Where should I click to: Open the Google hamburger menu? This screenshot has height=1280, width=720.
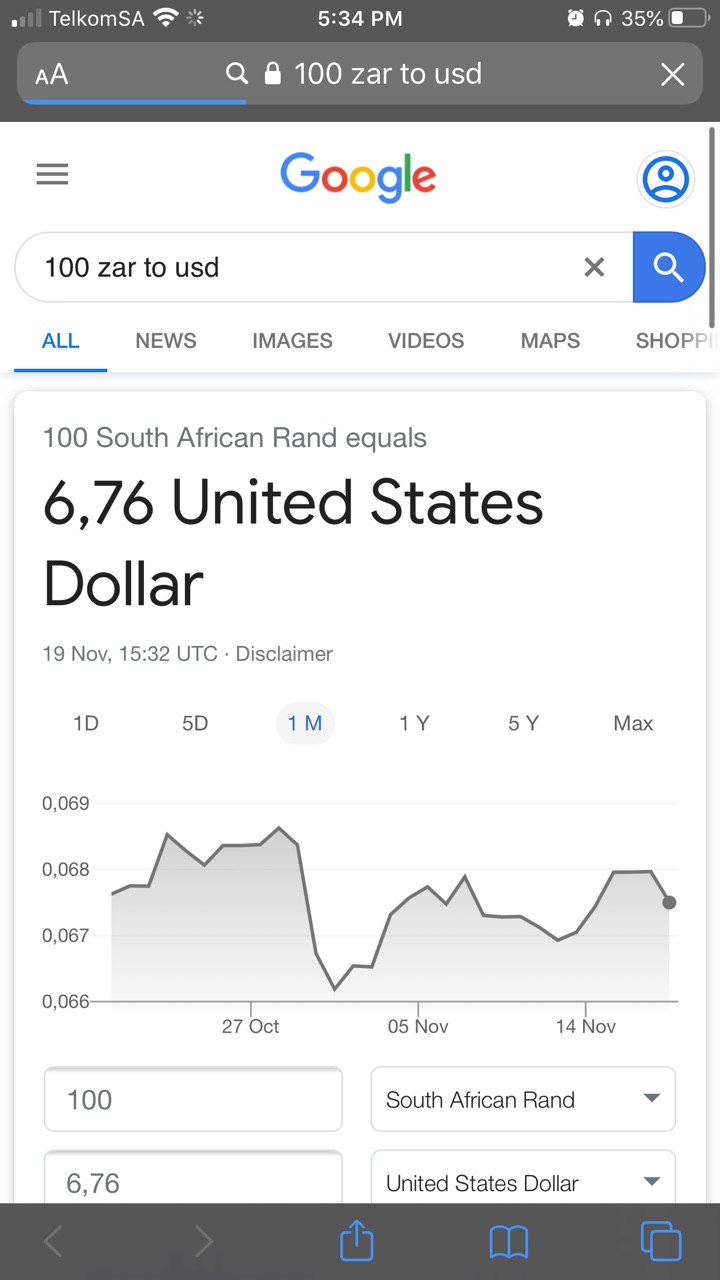pyautogui.click(x=52, y=175)
